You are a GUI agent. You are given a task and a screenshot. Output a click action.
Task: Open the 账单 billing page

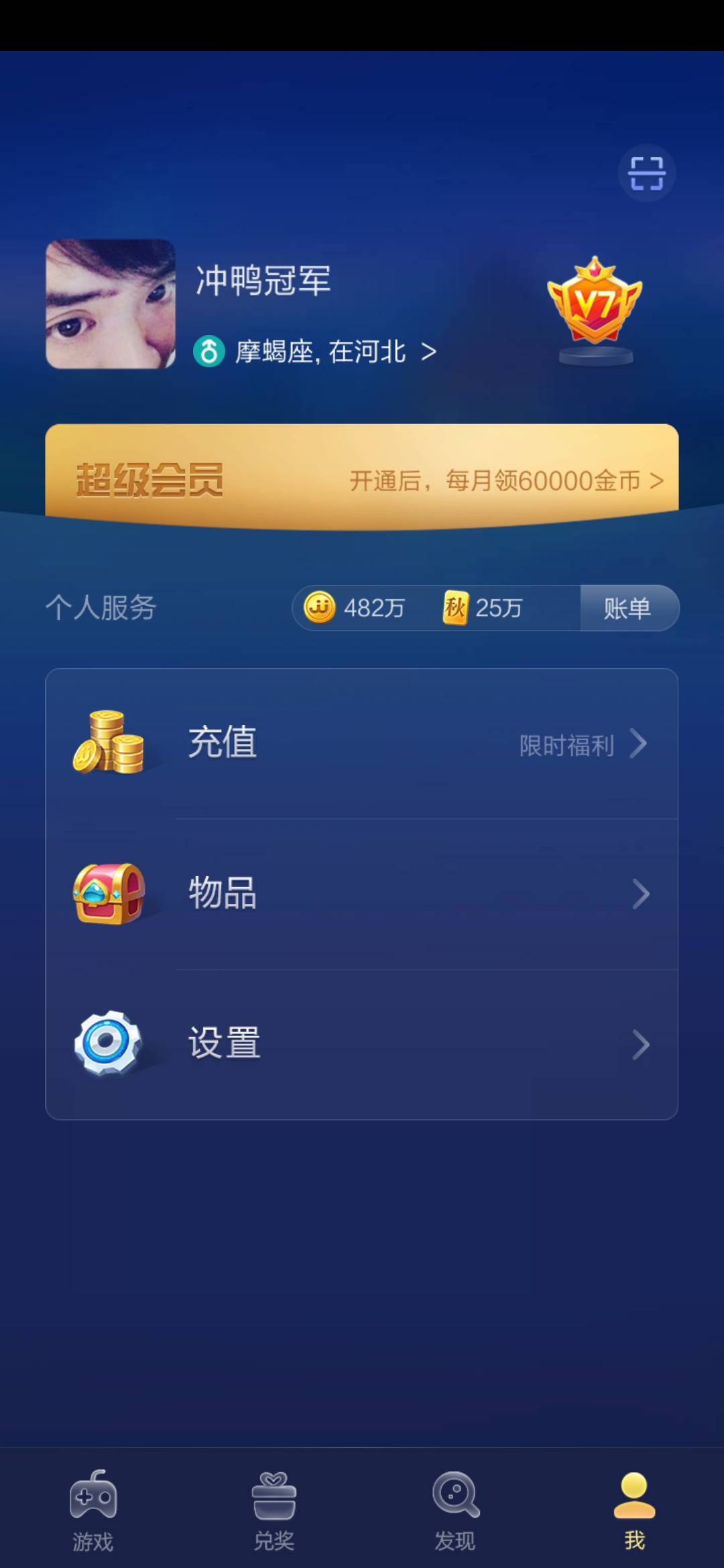[x=628, y=608]
